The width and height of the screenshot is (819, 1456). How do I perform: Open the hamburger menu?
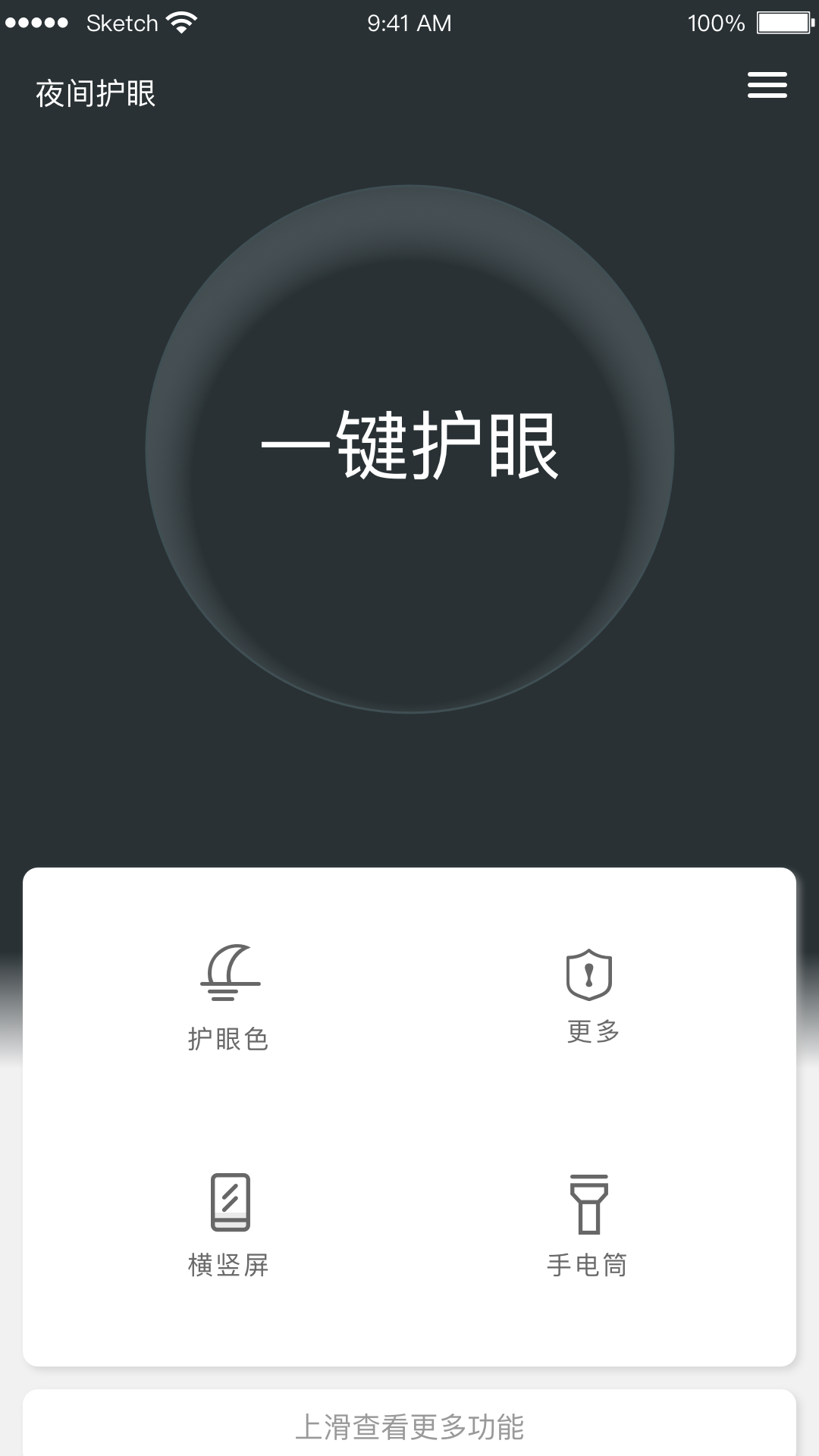767,86
